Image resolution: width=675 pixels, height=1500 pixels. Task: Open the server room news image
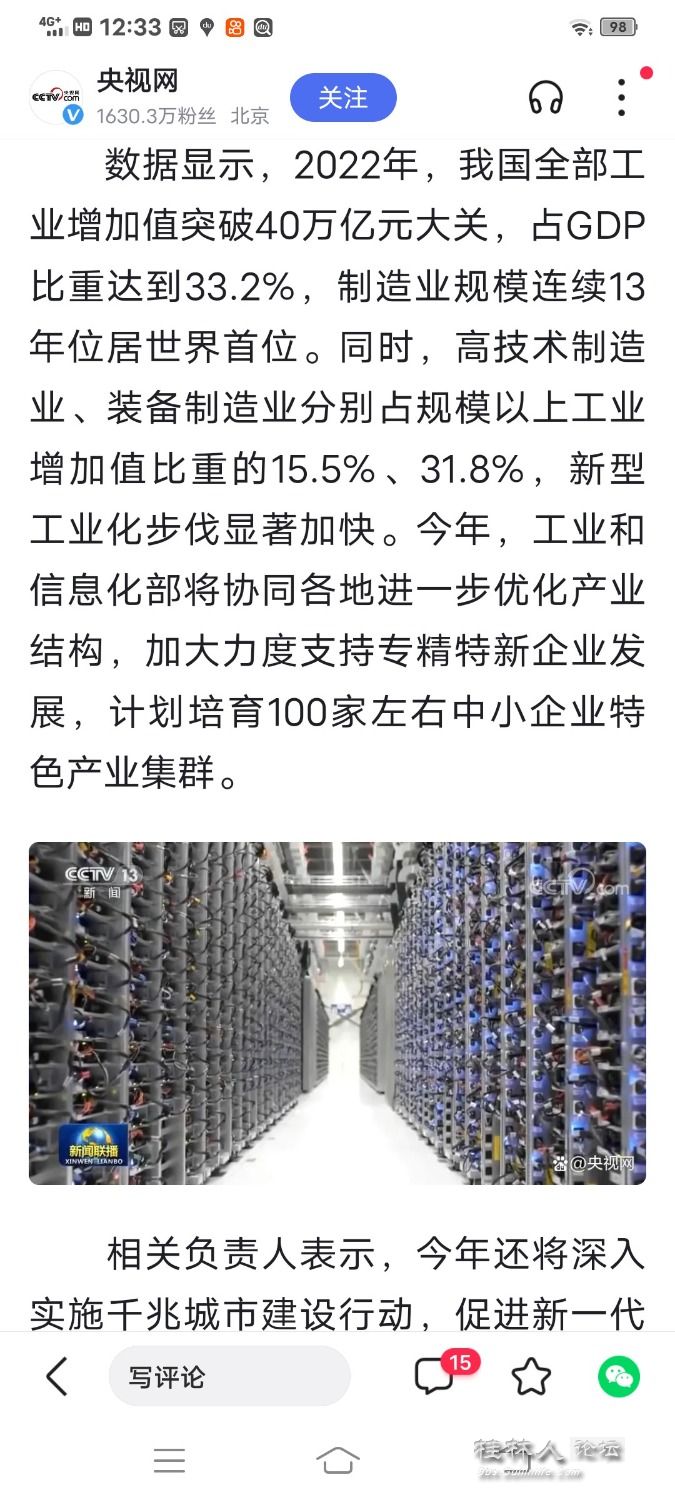click(337, 1013)
